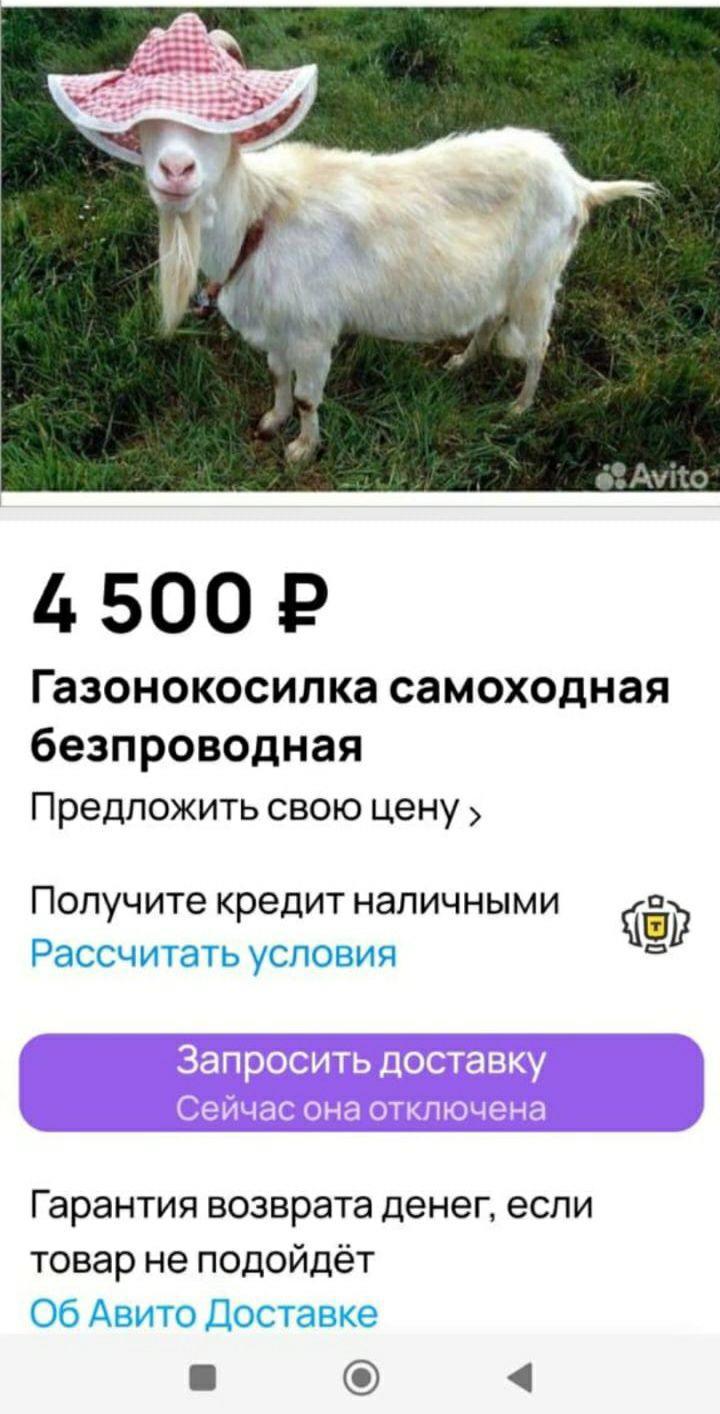720x1414 pixels.
Task: Tap Предложить свою цену link
Action: coord(256,808)
